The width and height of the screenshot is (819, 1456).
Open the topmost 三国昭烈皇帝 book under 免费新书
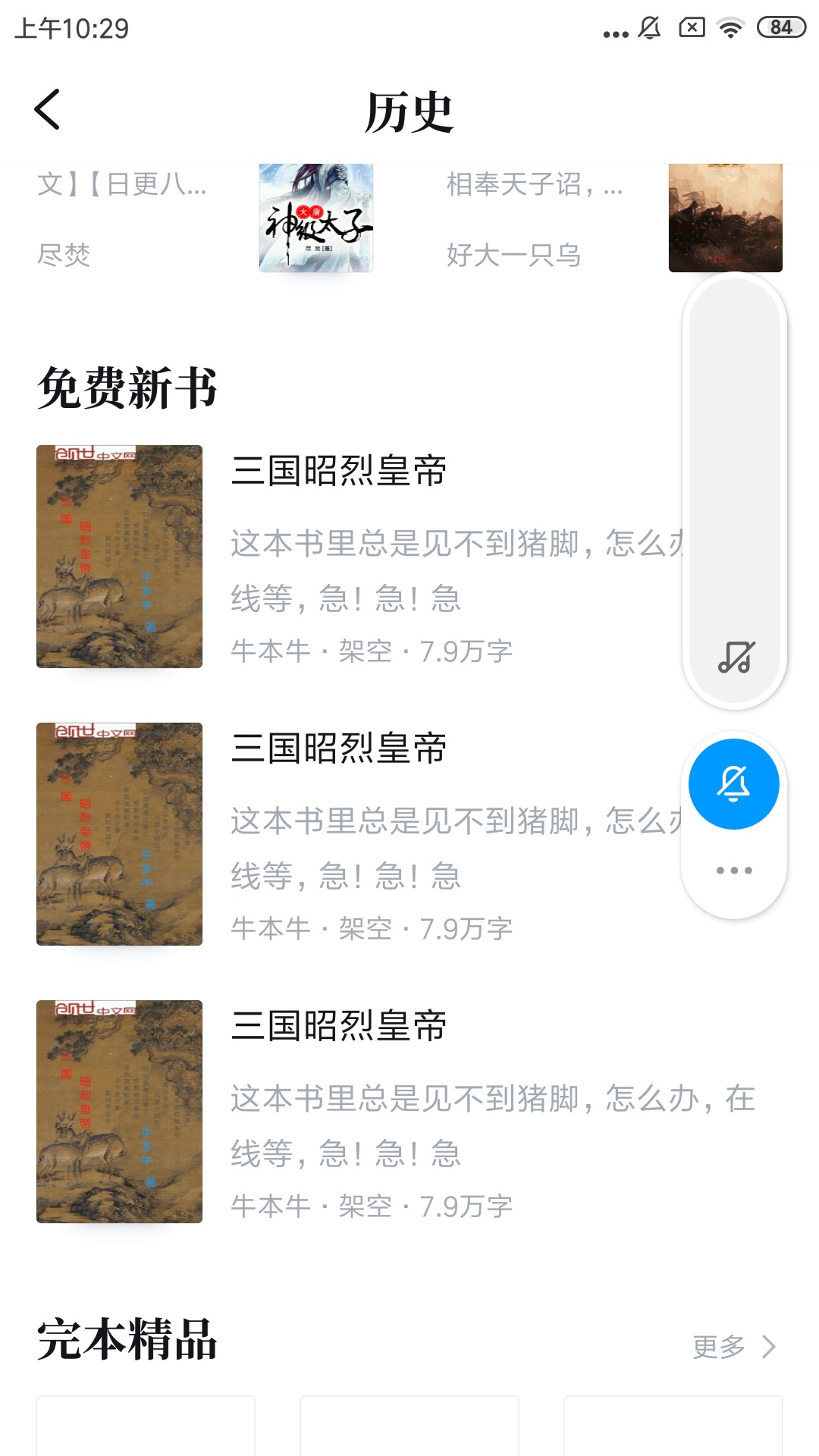point(338,472)
